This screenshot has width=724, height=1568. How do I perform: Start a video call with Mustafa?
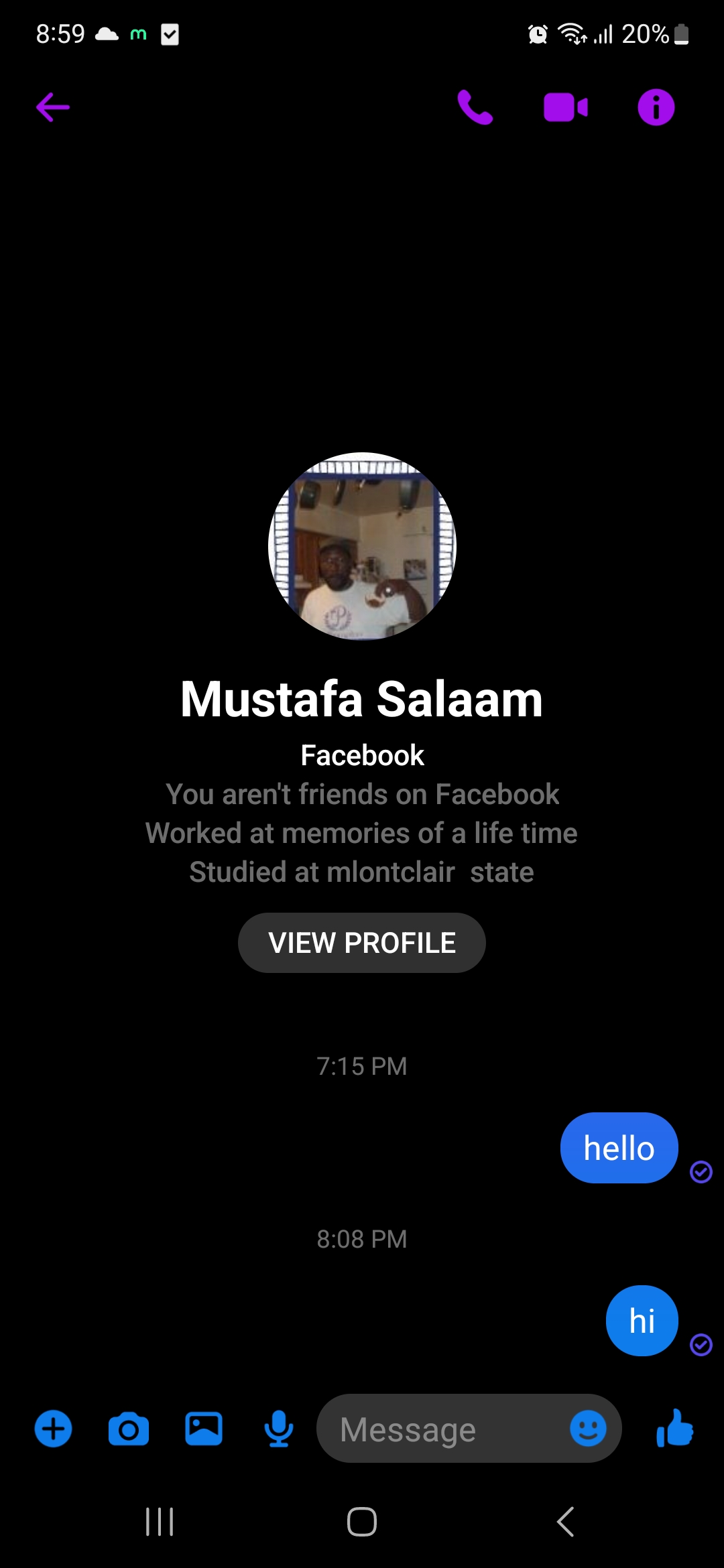click(566, 107)
